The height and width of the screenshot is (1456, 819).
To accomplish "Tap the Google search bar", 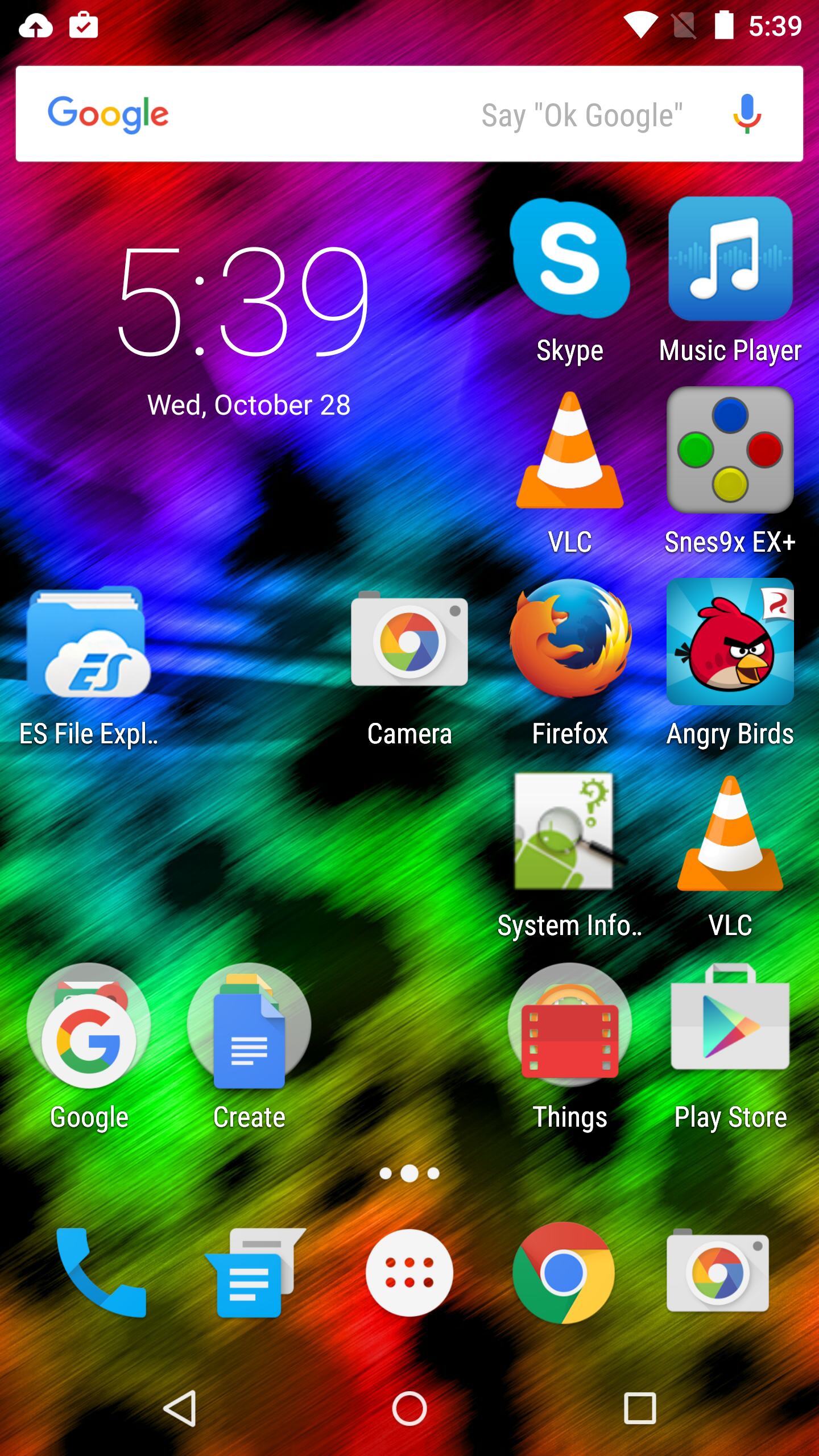I will 409,114.
